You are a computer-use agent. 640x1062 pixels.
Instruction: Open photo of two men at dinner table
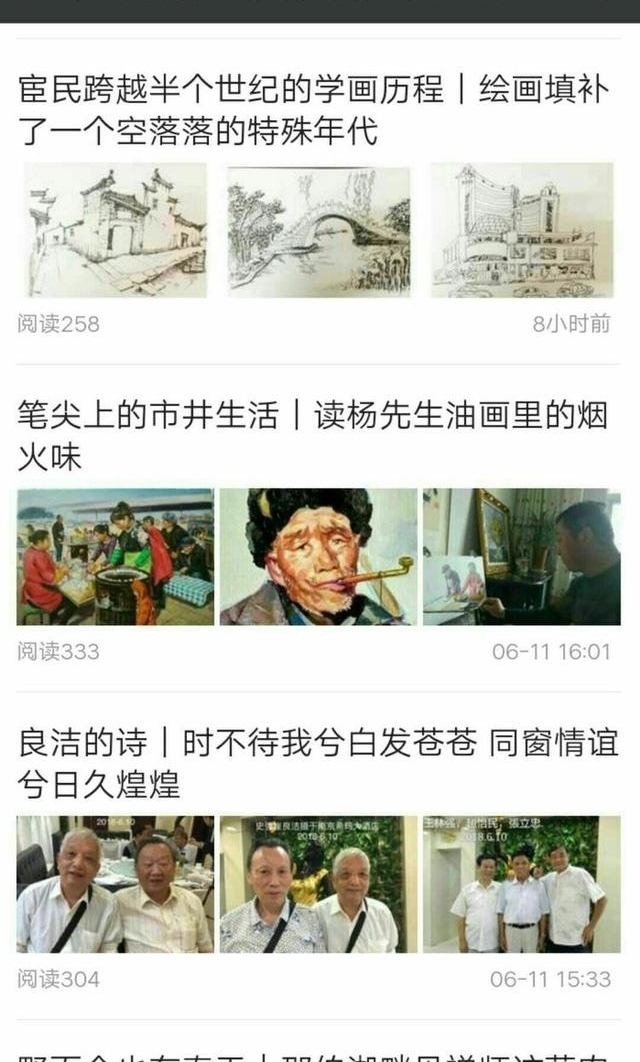(x=115, y=885)
